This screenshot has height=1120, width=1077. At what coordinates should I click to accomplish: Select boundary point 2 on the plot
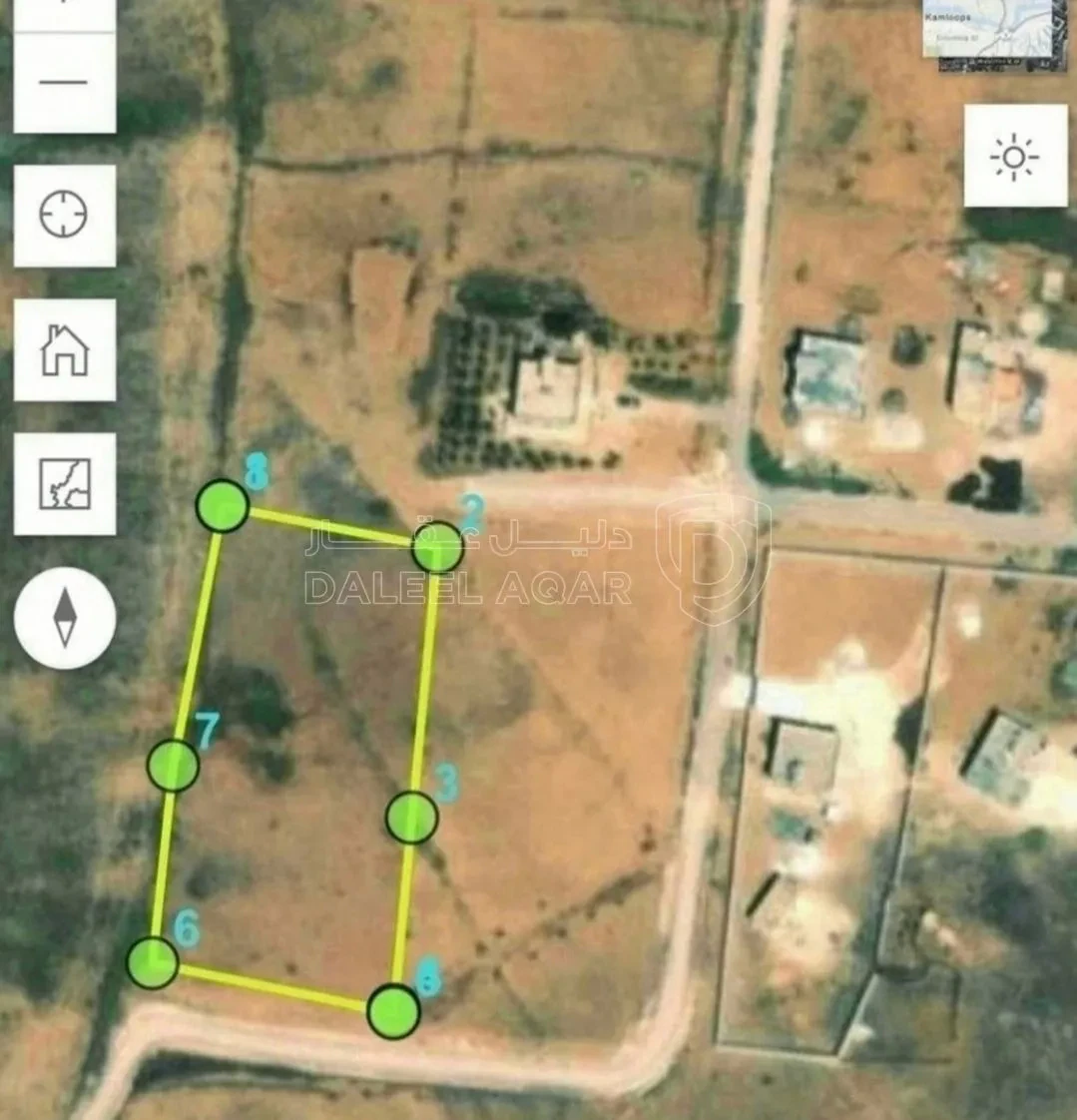pyautogui.click(x=437, y=547)
